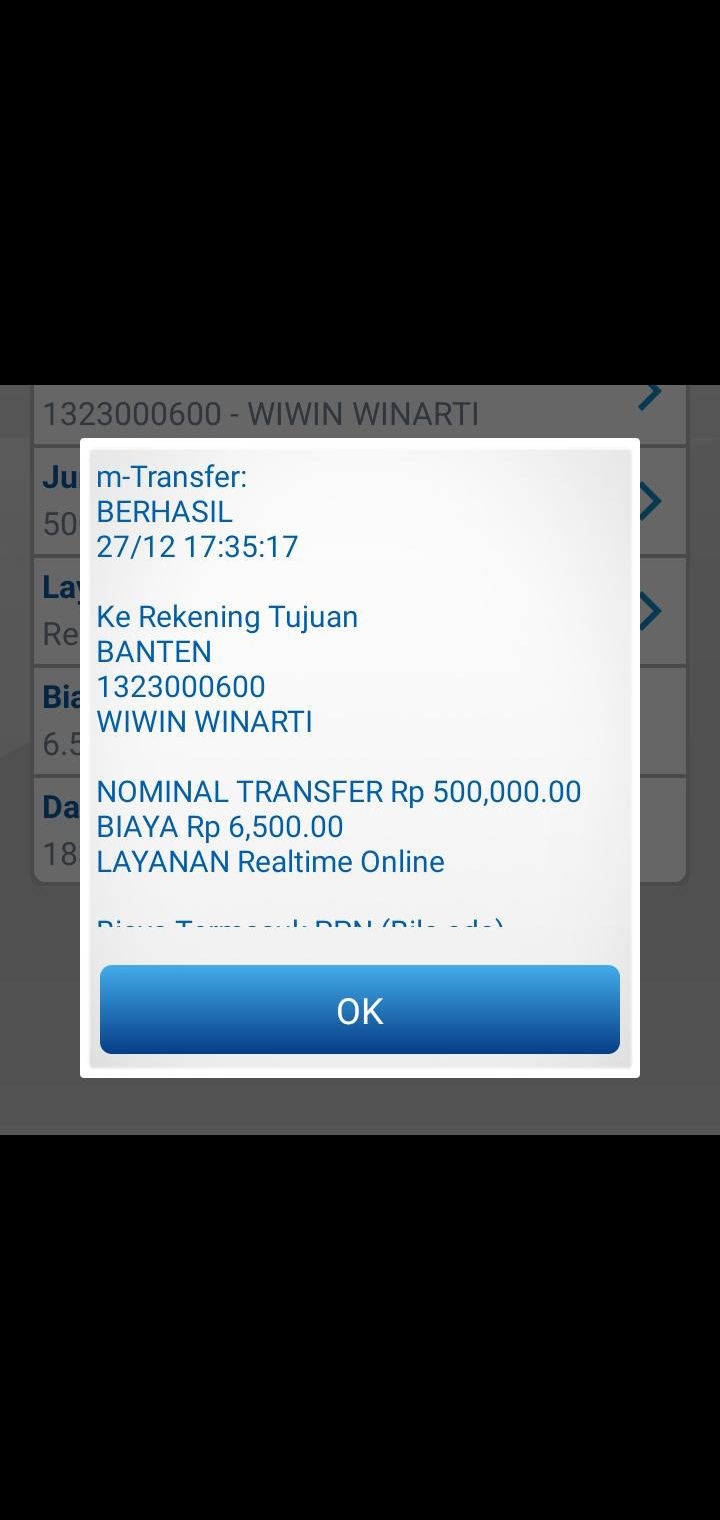720x1520 pixels.
Task: Expand the Layanan service selection chevron
Action: pyautogui.click(x=649, y=610)
